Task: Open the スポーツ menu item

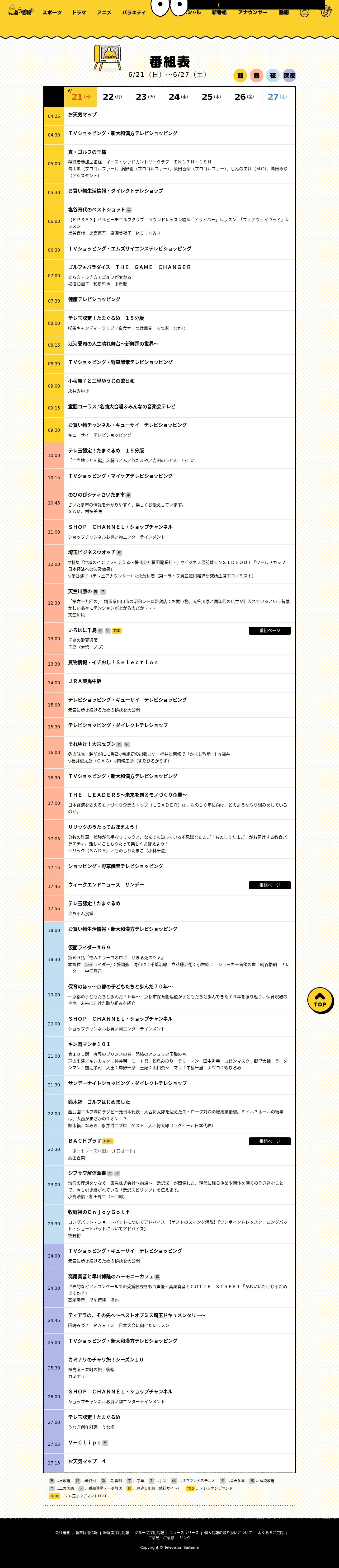Action: point(52,12)
